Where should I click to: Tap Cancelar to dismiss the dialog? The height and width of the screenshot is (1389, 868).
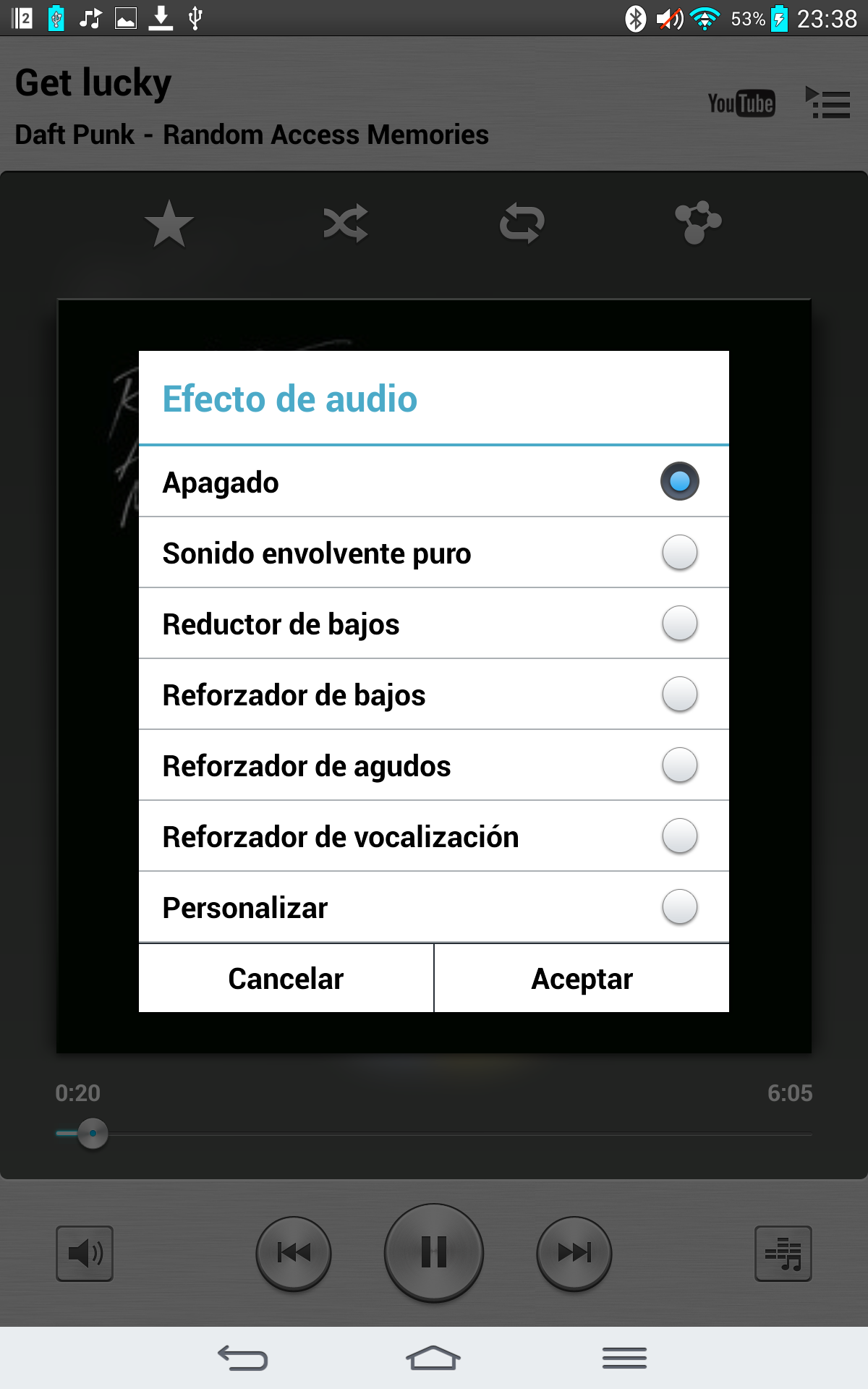coord(286,978)
